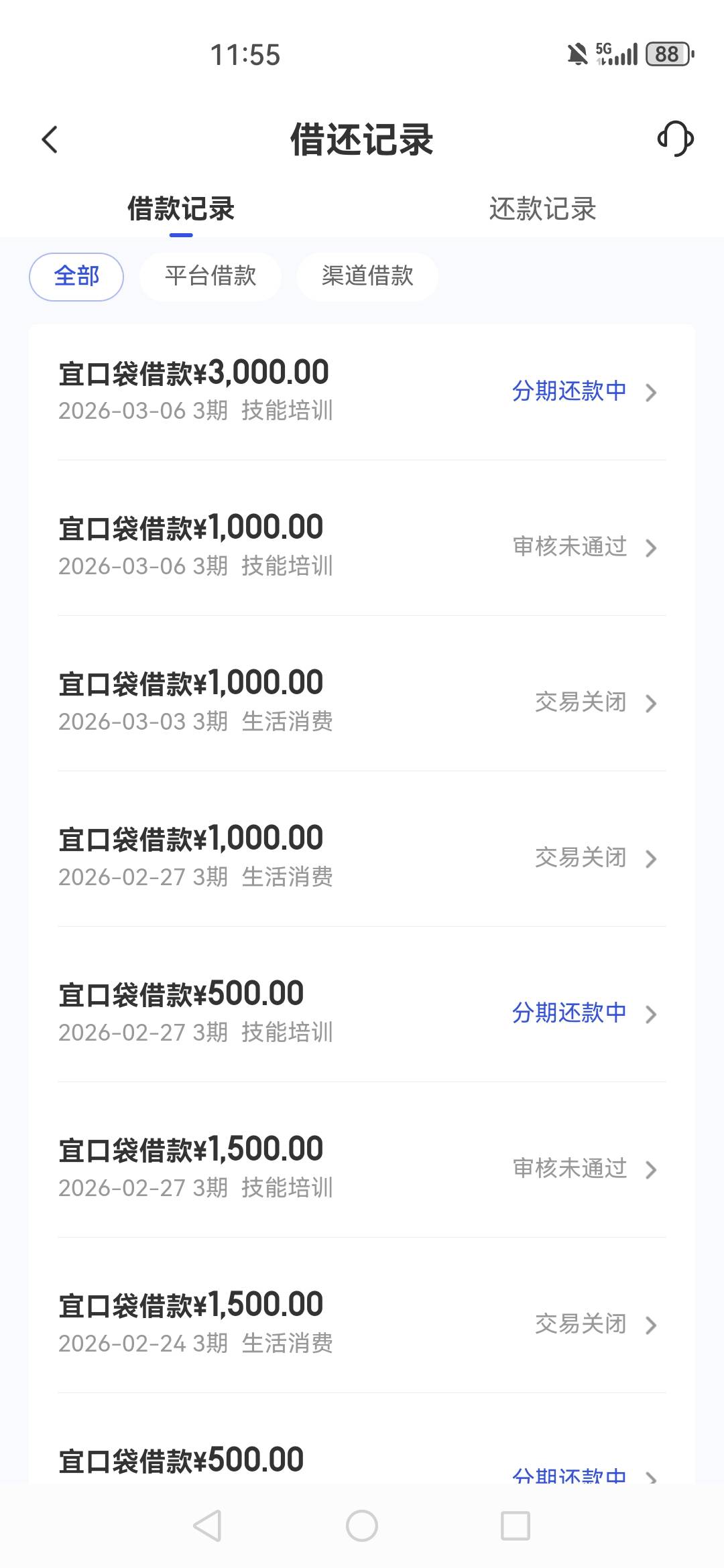Select the 借款记录 tab
This screenshot has height=1568, width=724.
point(181,209)
